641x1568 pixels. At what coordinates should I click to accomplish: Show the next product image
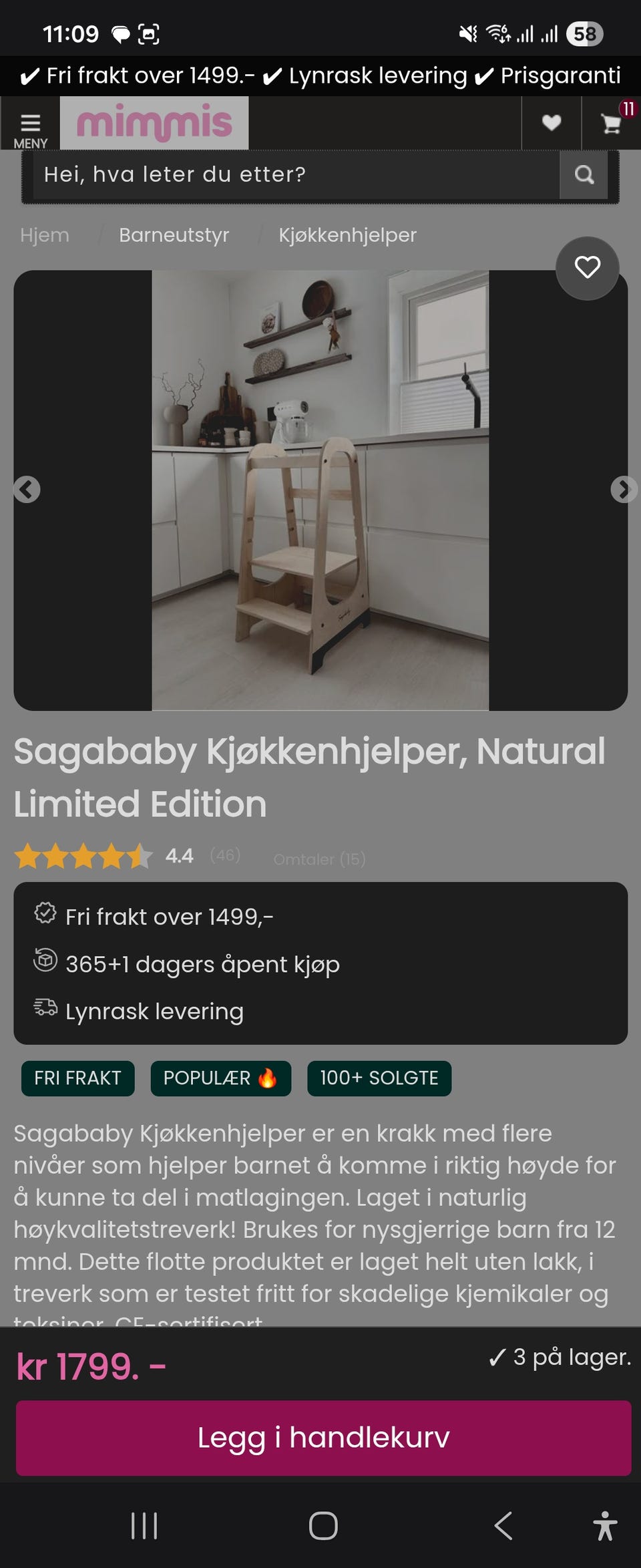(622, 490)
